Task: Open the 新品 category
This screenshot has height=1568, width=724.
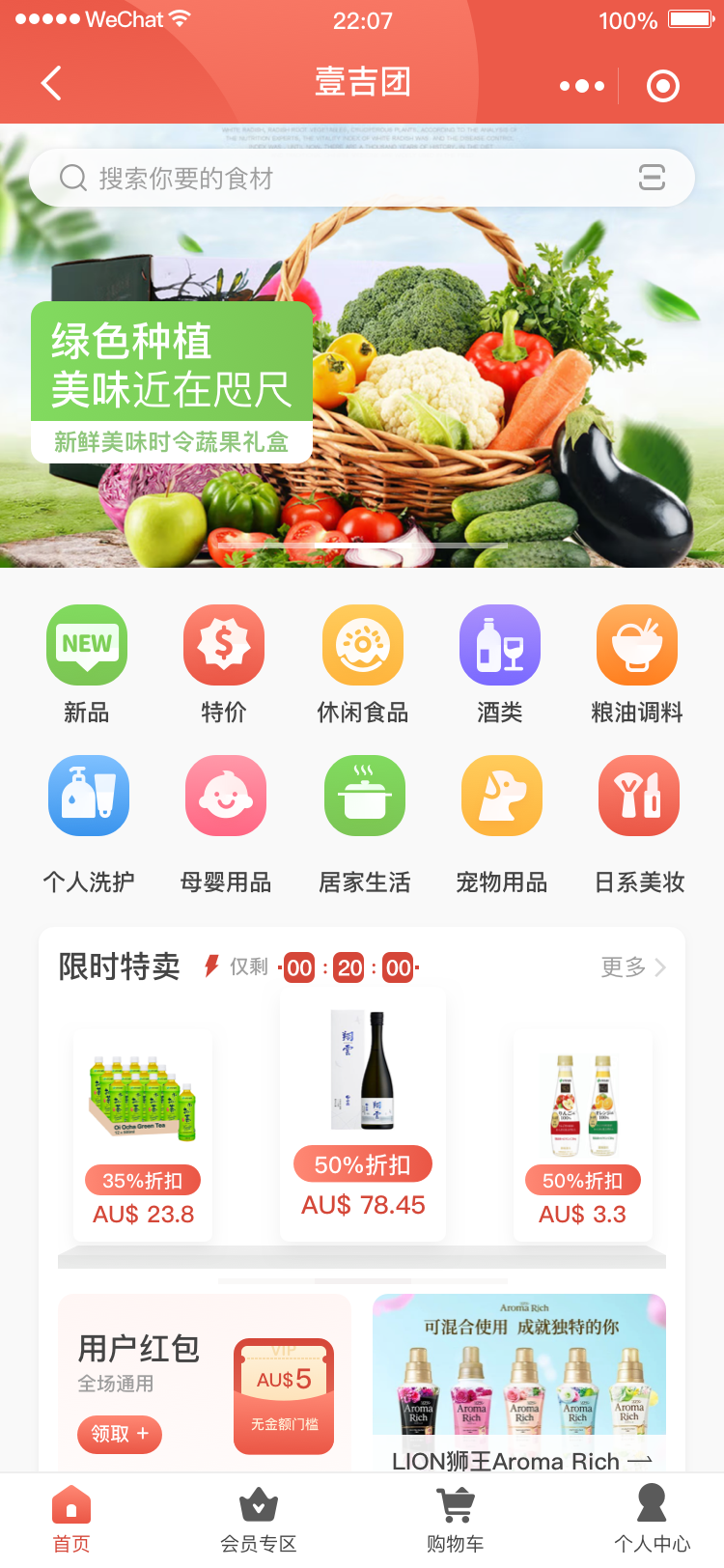Action: click(87, 663)
